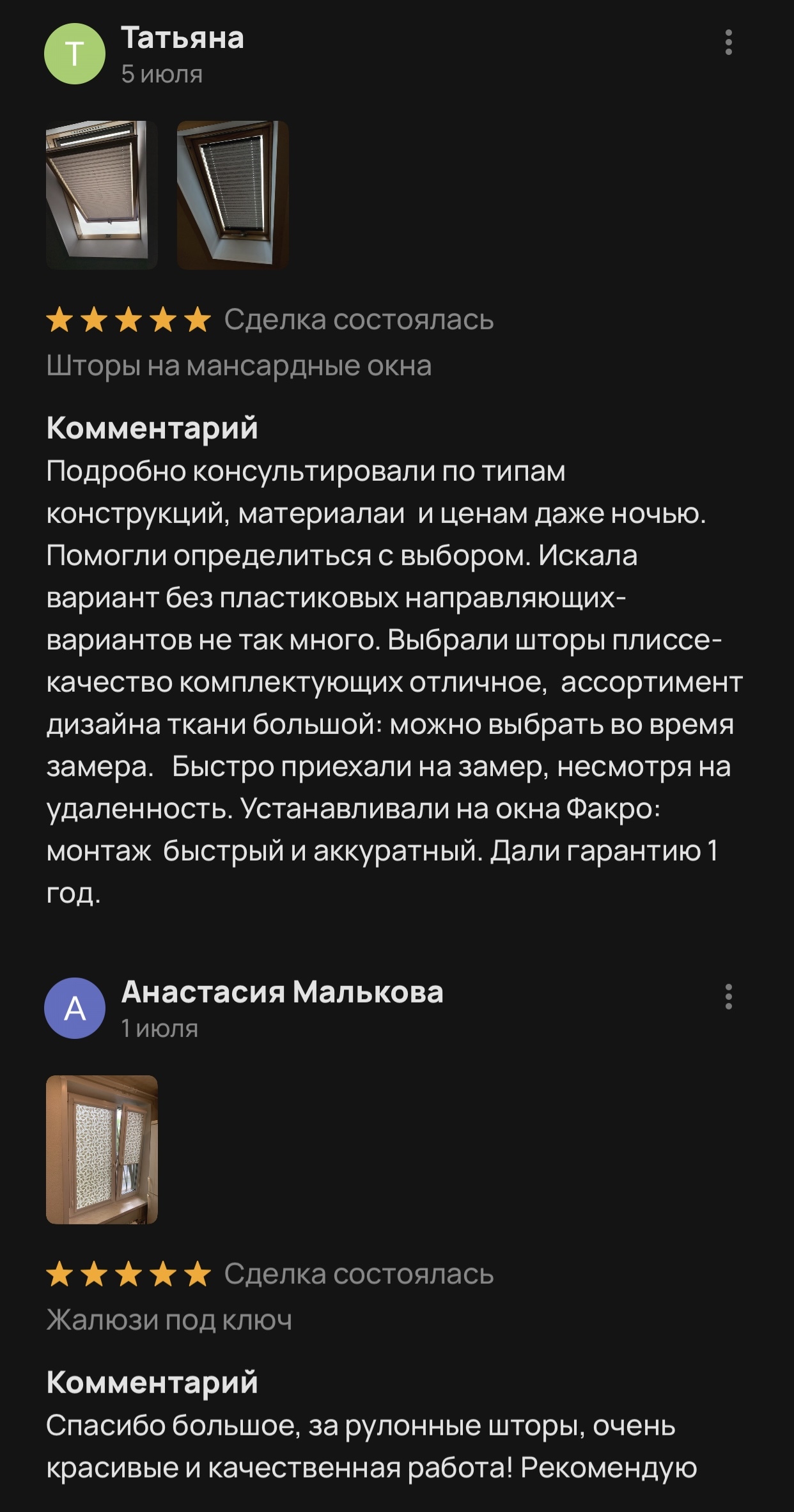The height and width of the screenshot is (1512, 794).
Task: Open the overflow menu on Татьяна's review
Action: 728,42
